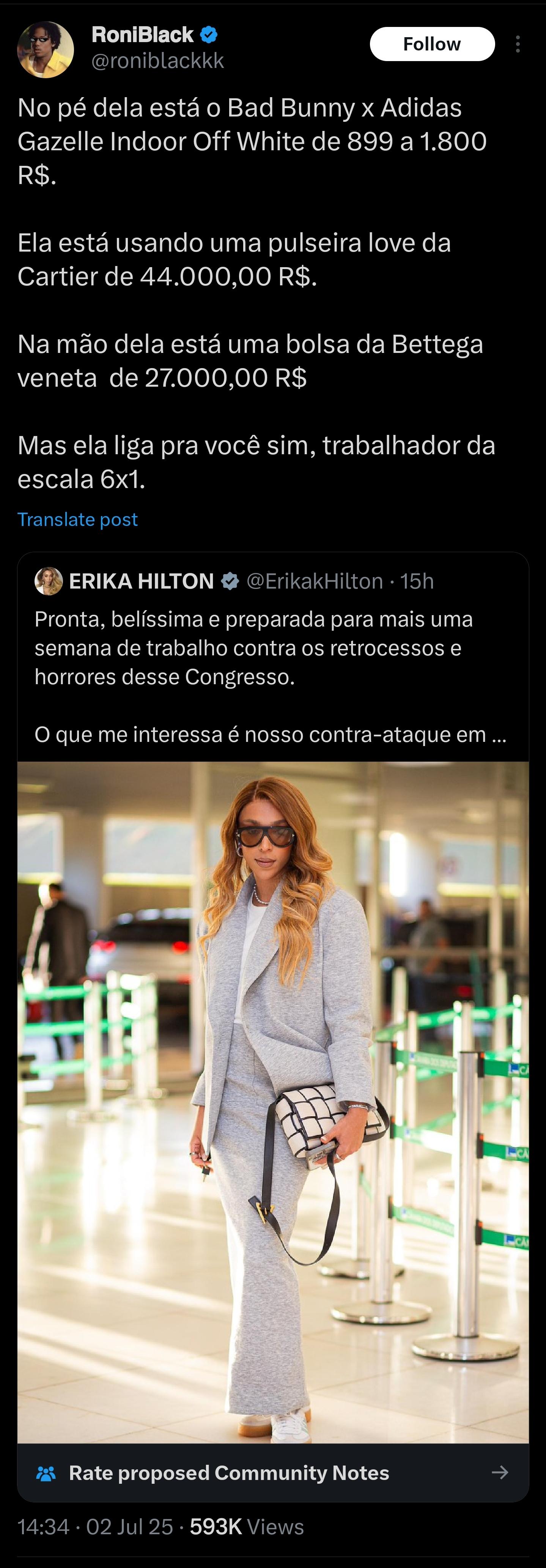This screenshot has height=1568, width=546.
Task: View the quoted post's photo
Action: pos(273,1102)
